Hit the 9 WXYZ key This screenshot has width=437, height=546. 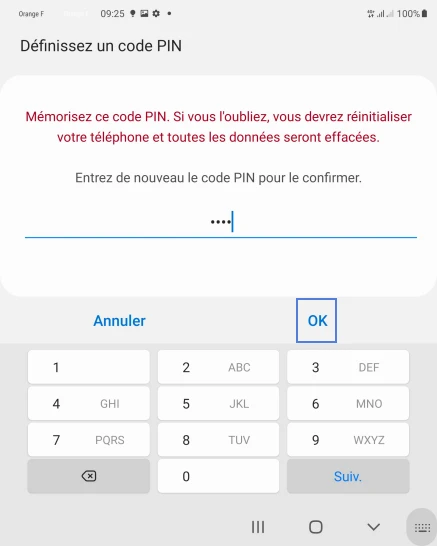(348, 440)
